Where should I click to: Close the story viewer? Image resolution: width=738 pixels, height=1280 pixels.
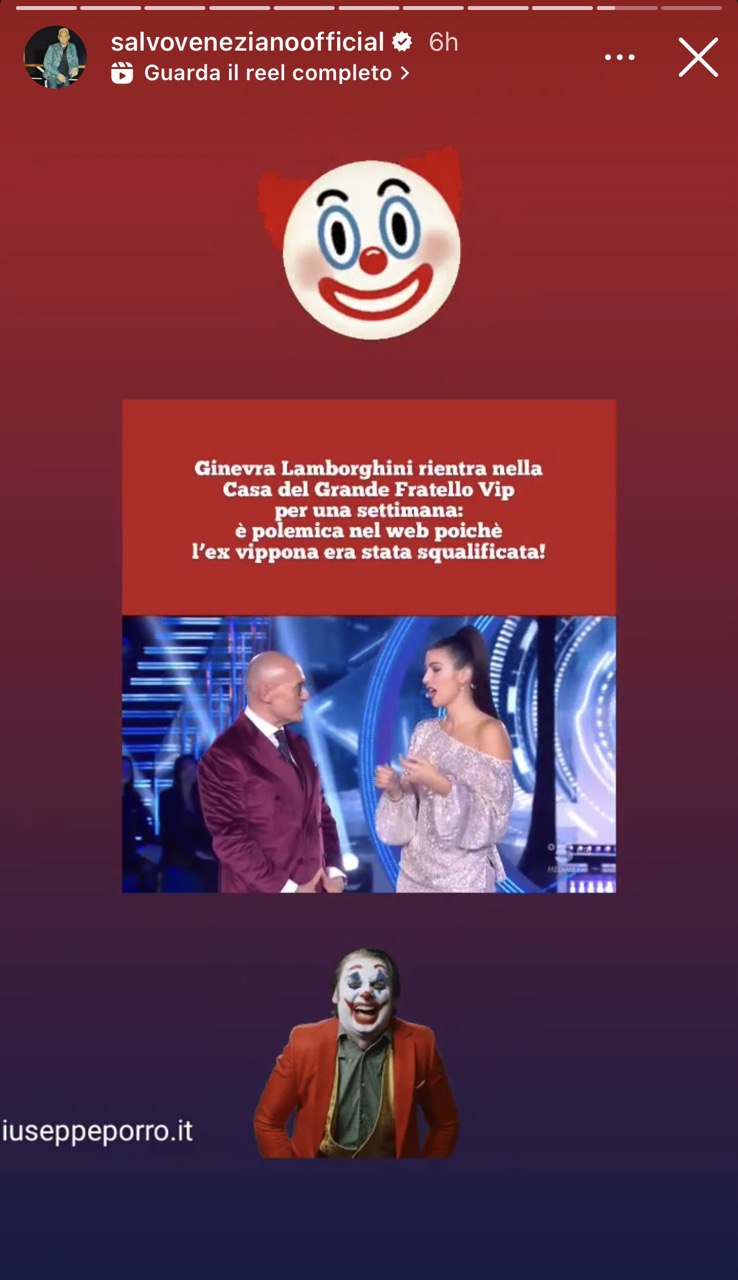698,57
